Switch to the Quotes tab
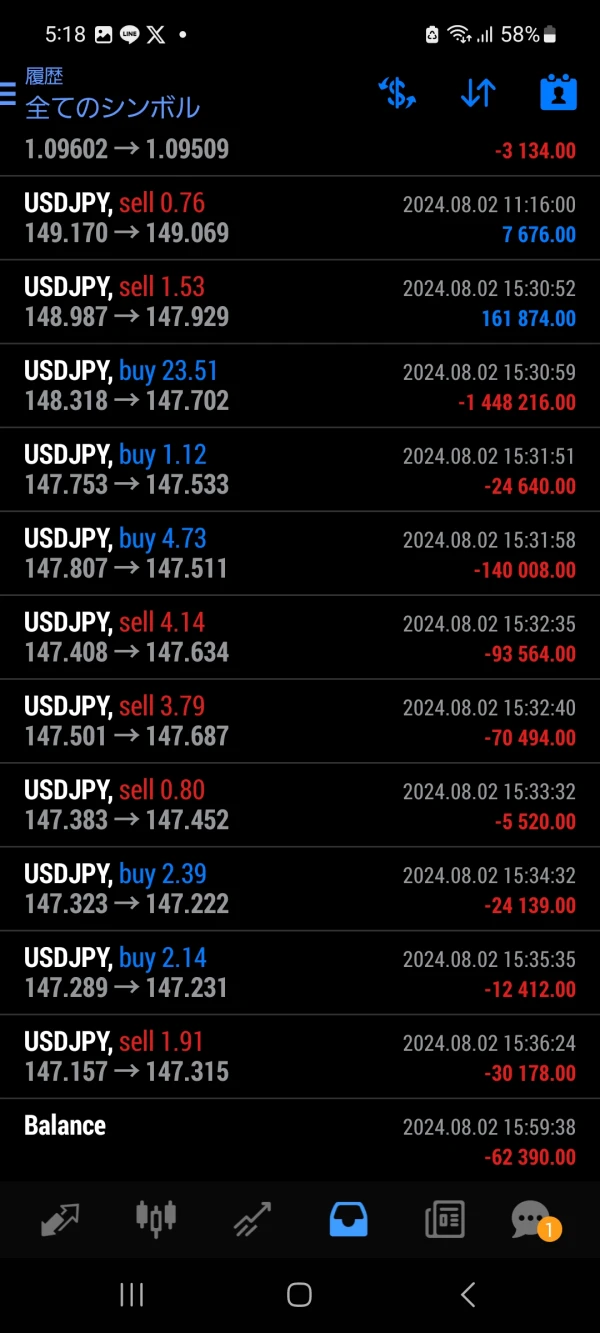 tap(60, 1219)
